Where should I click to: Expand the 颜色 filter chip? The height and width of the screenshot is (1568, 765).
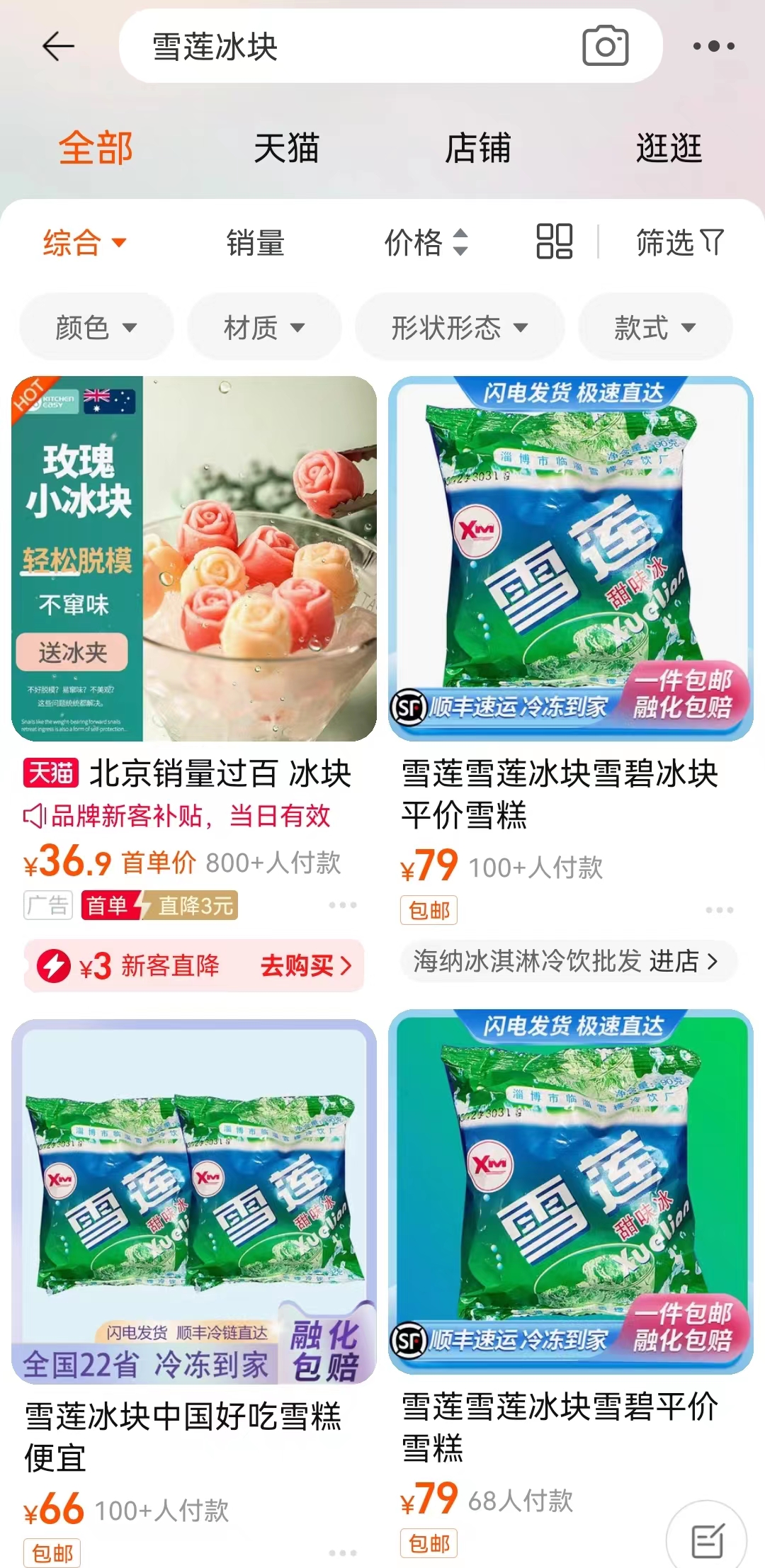(x=96, y=327)
